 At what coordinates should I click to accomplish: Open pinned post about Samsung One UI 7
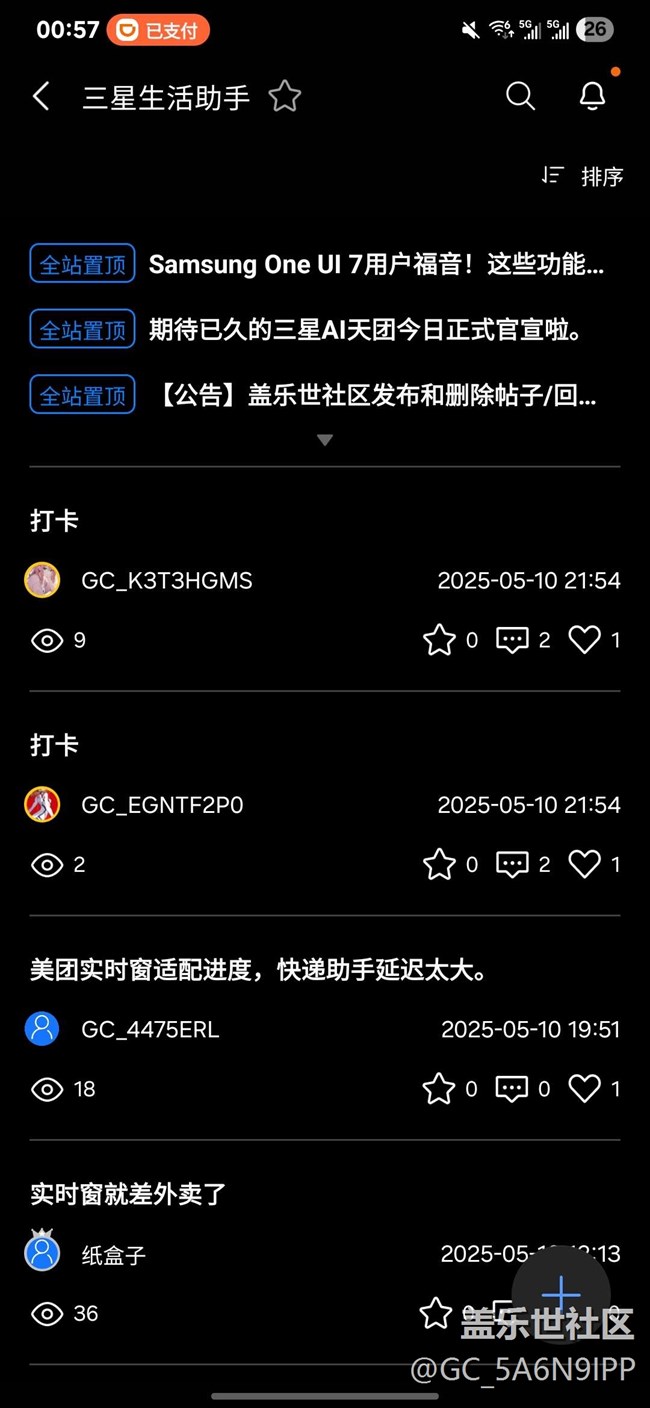376,264
